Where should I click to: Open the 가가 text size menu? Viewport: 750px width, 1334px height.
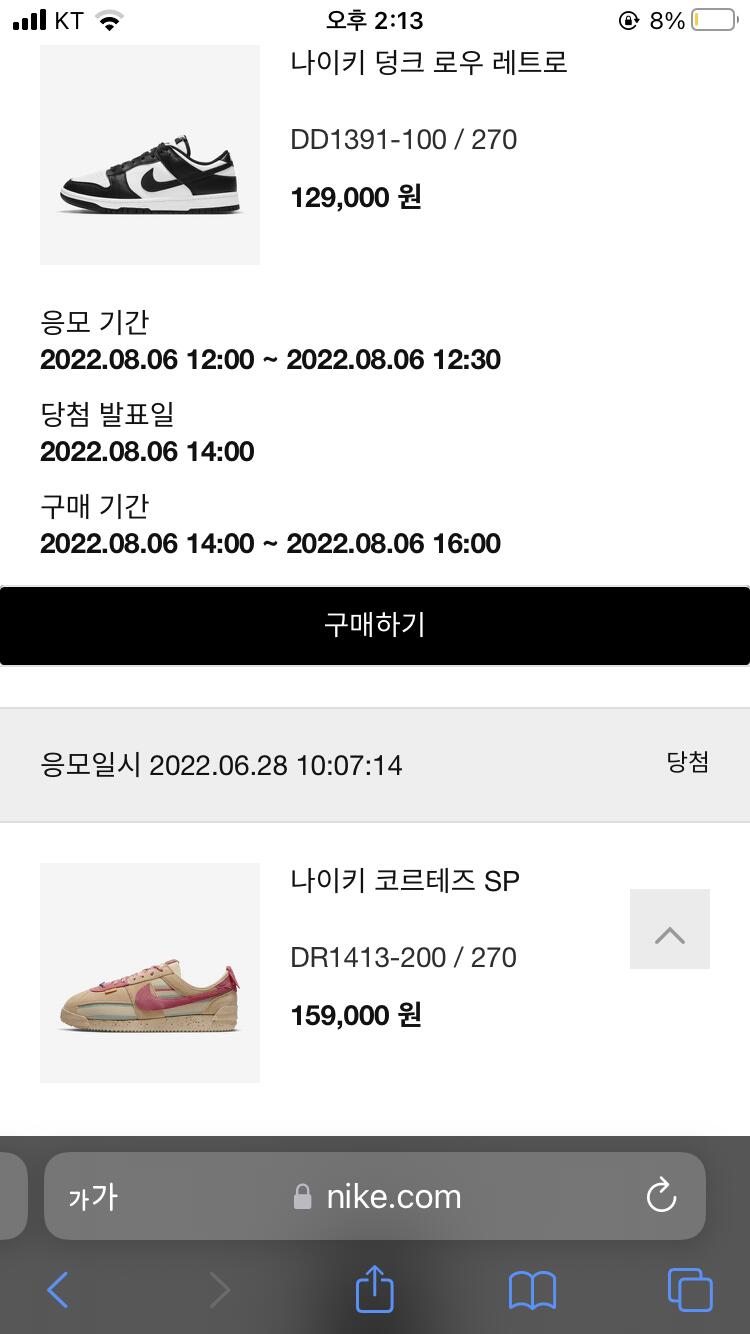pos(93,1197)
